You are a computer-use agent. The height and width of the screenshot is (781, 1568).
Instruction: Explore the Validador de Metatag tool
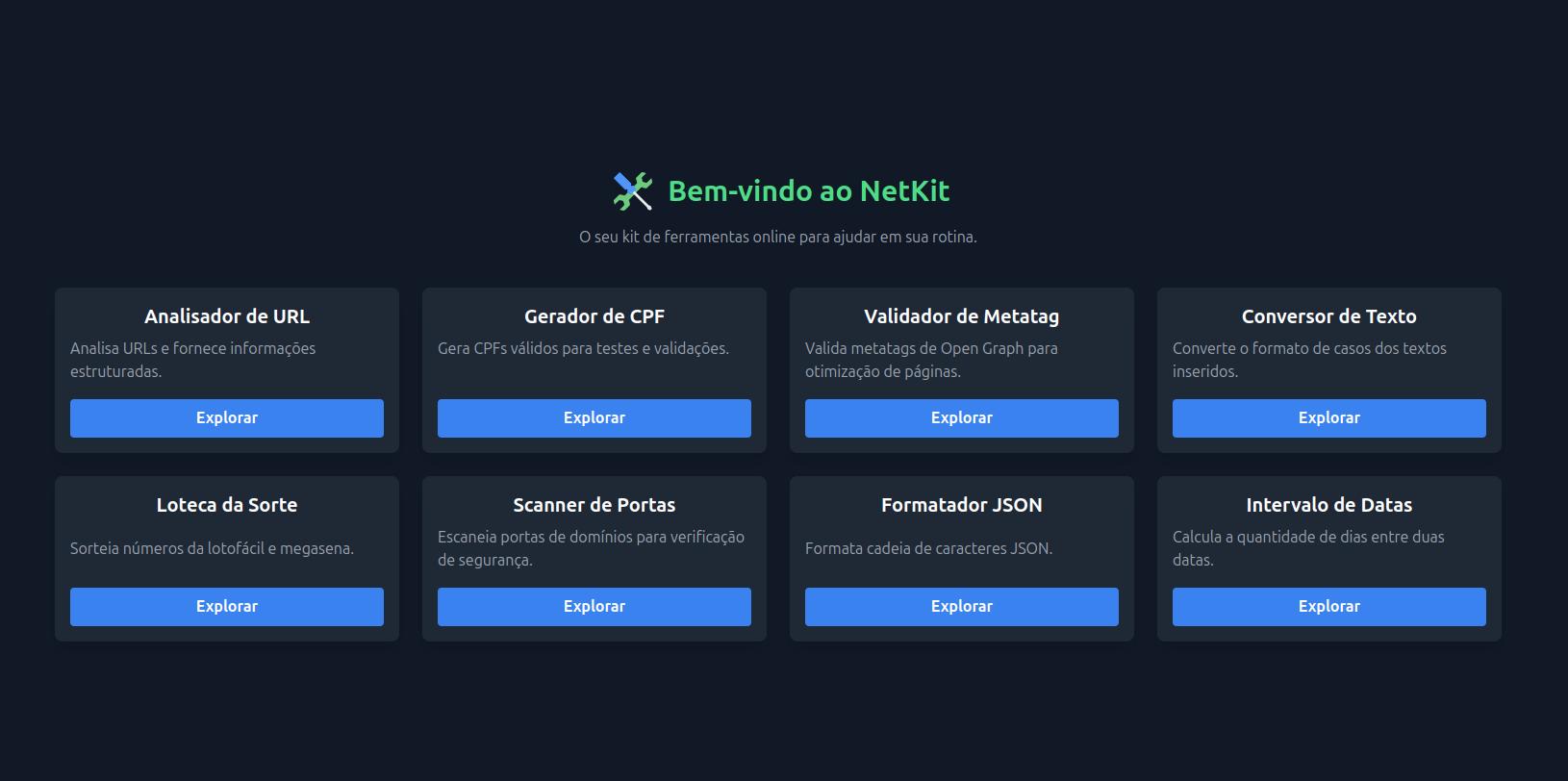[961, 417]
